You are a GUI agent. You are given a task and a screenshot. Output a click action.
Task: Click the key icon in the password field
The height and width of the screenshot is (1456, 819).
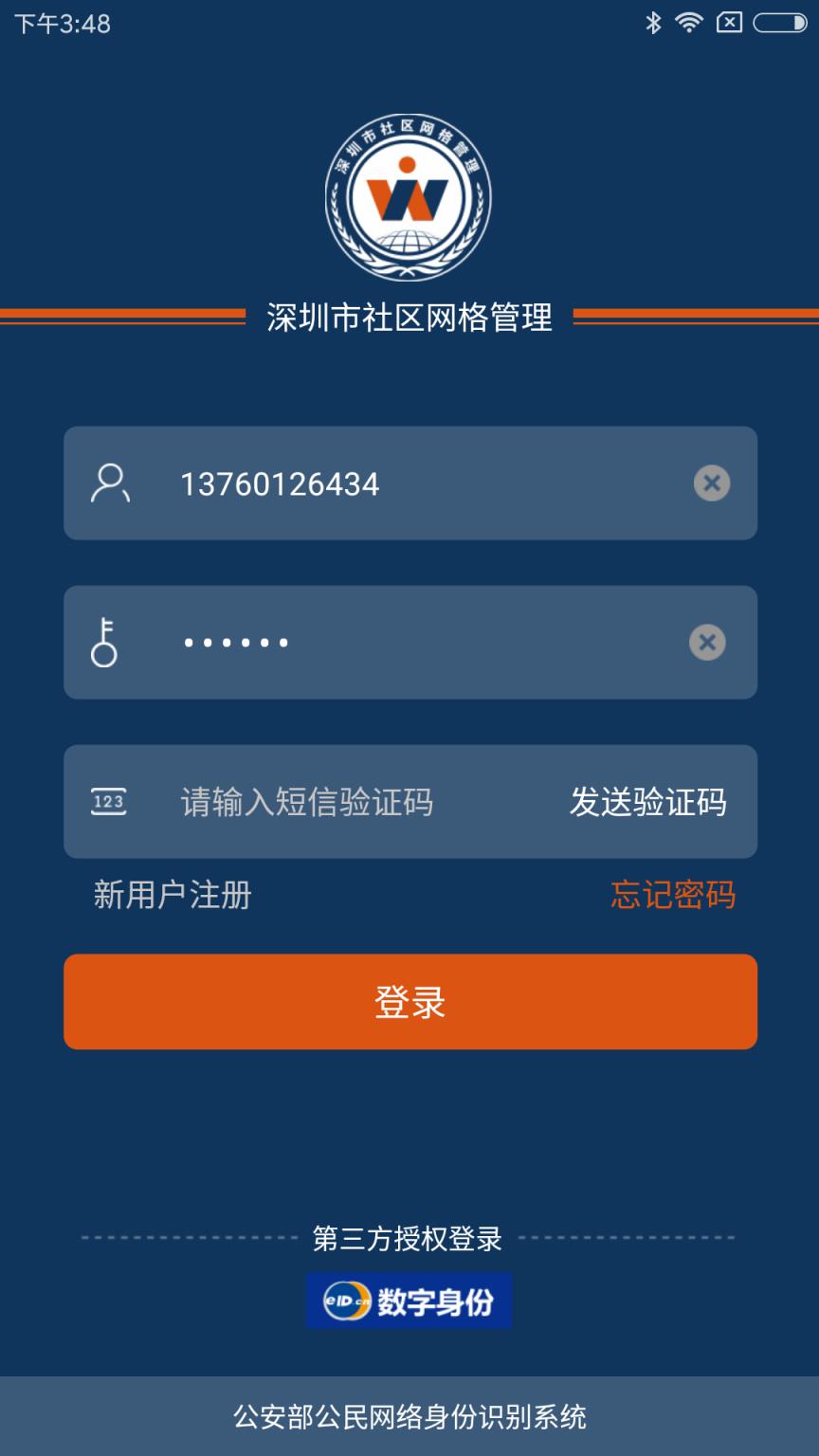[105, 643]
